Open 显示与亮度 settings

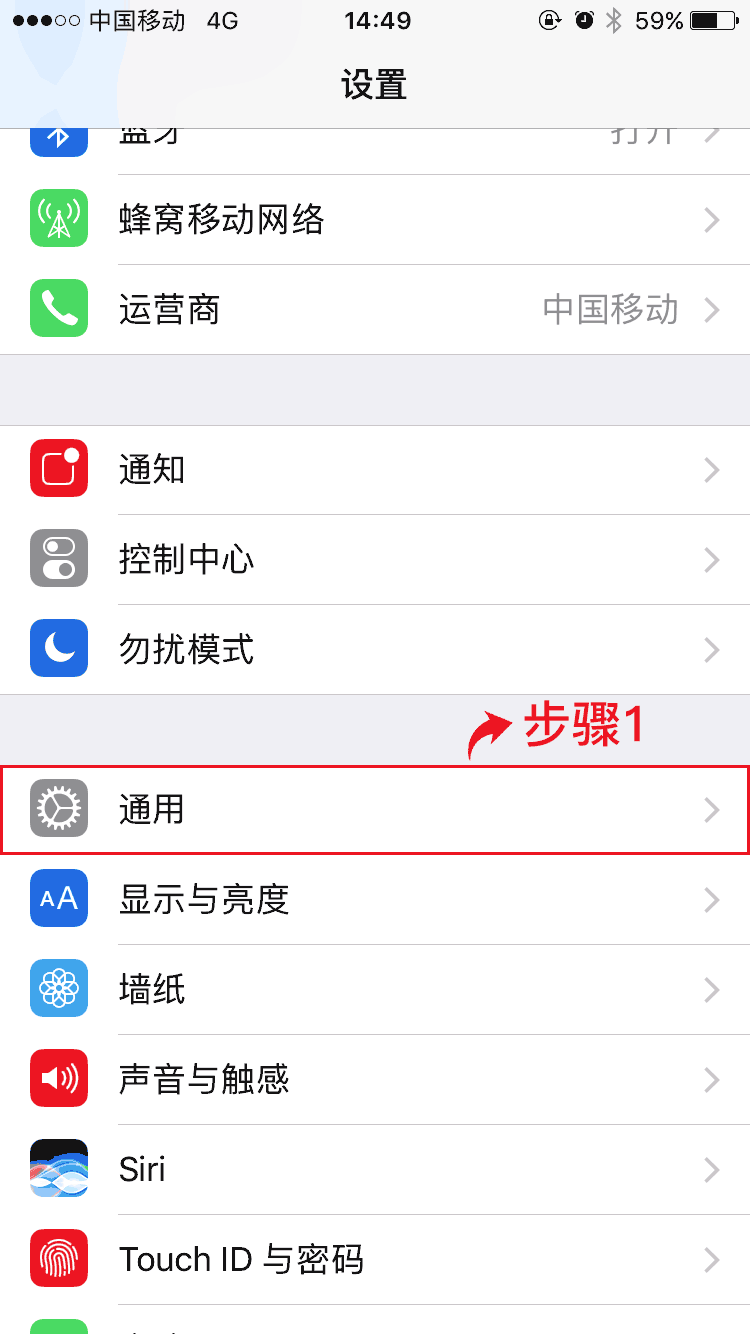(375, 900)
